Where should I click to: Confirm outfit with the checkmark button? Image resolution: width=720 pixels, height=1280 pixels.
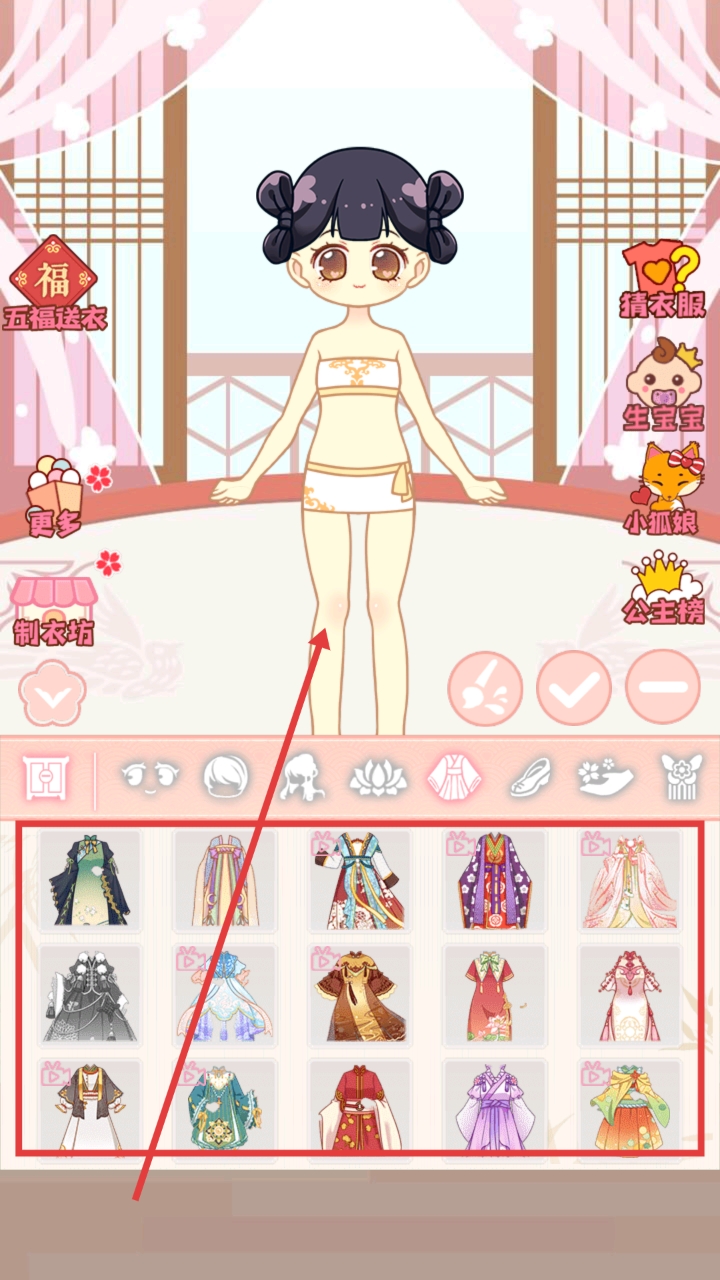pos(574,688)
